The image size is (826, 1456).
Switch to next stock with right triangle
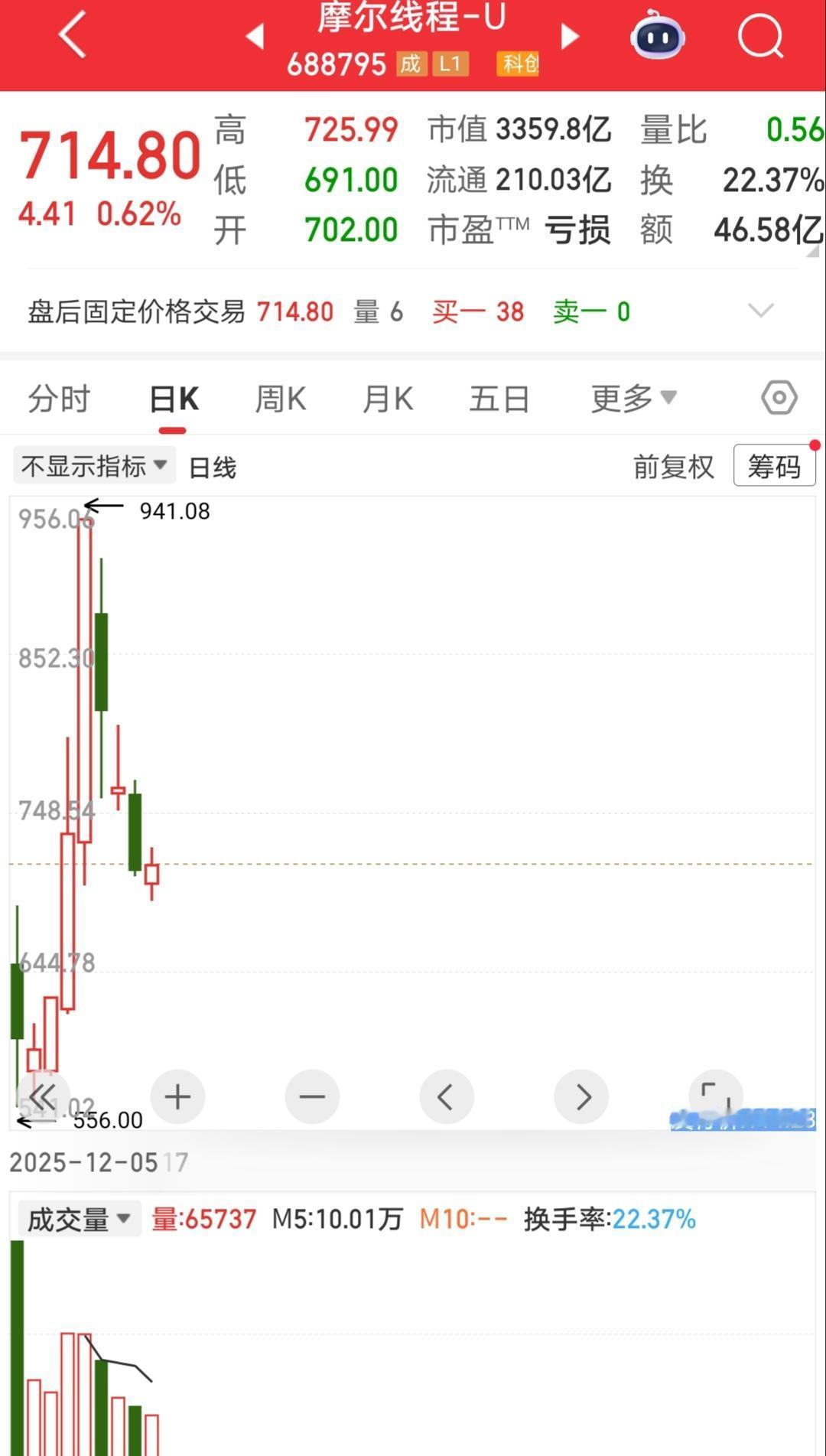(569, 36)
